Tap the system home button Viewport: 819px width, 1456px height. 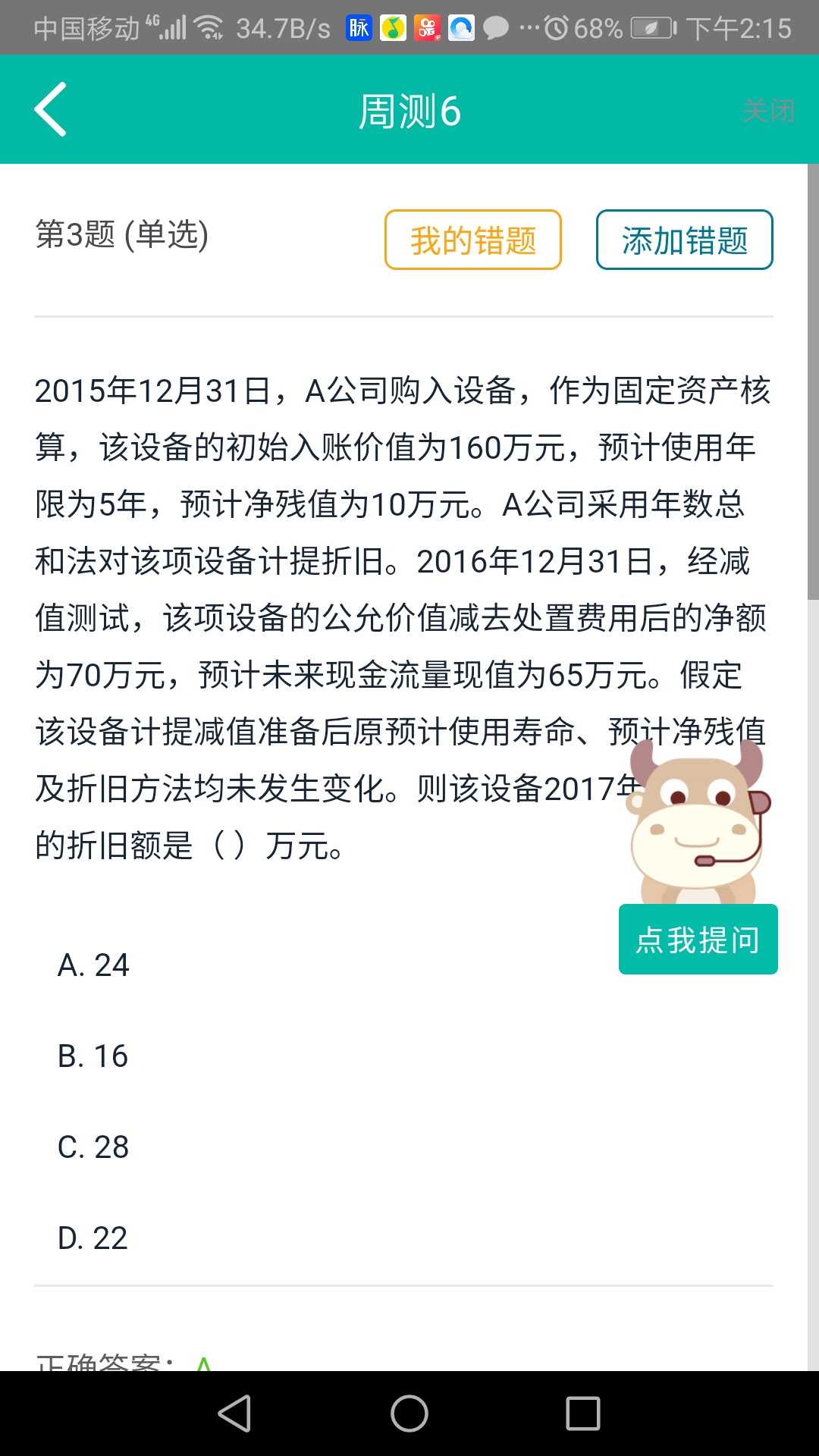[x=409, y=1414]
